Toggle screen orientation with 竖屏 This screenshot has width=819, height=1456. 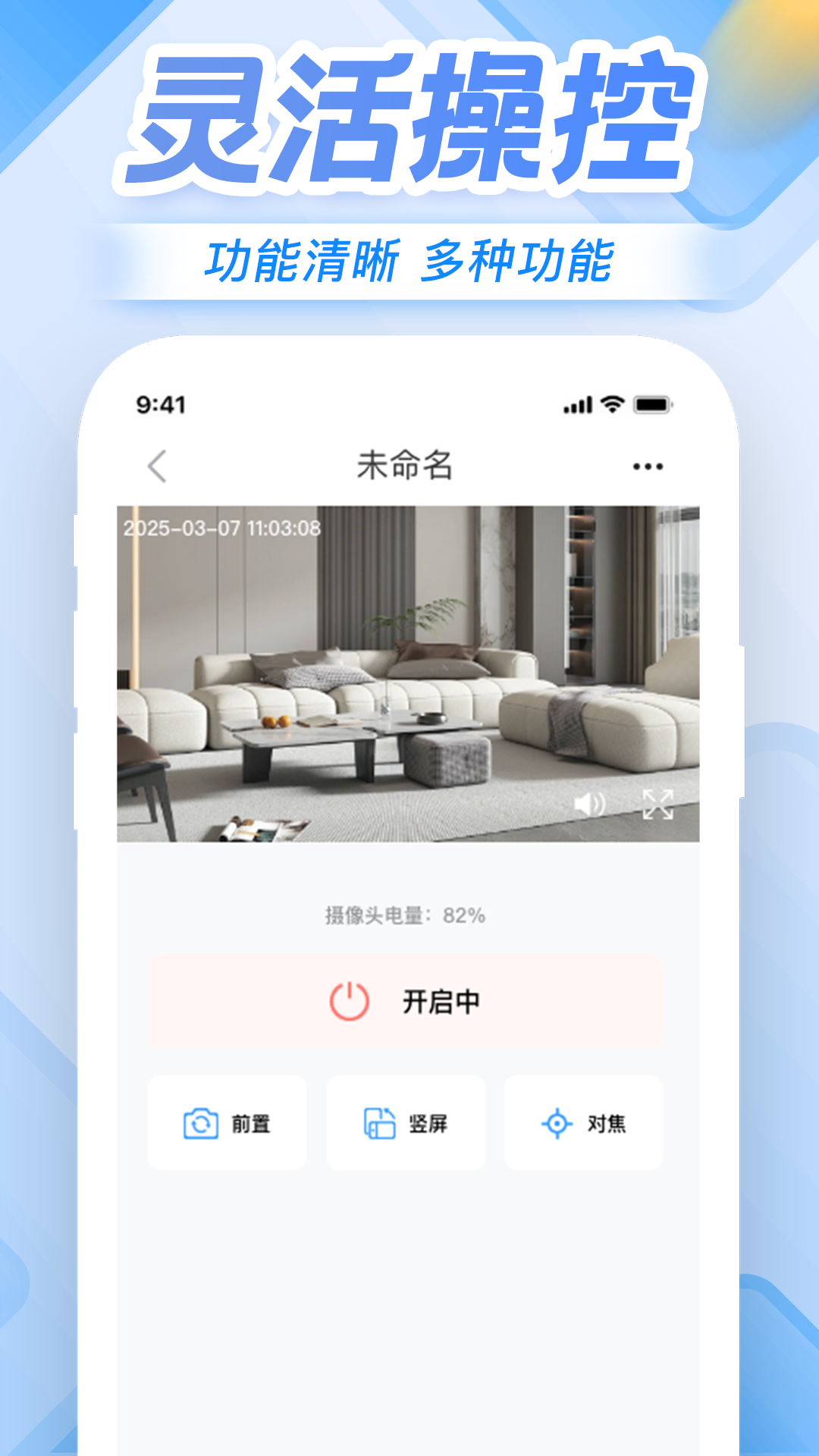(x=405, y=1124)
